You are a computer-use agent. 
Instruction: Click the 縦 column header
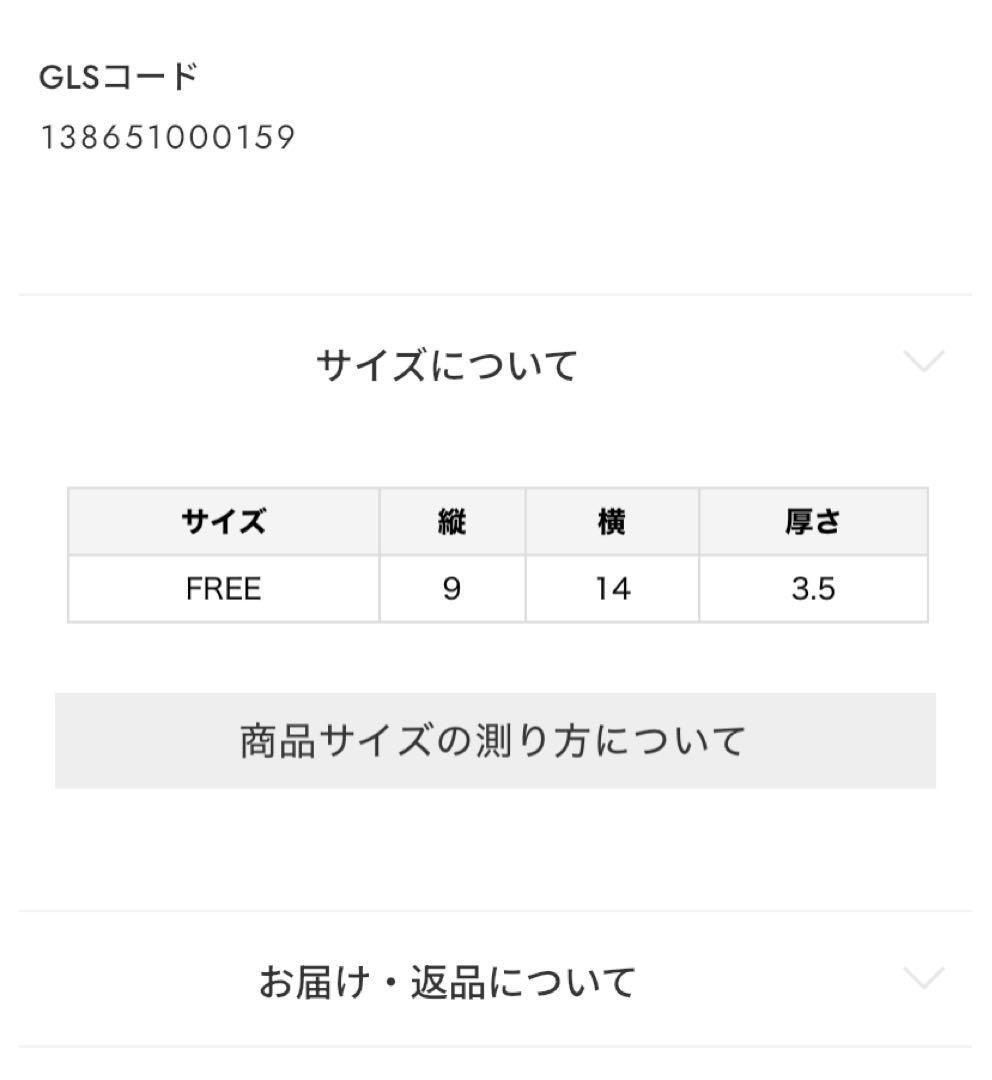coord(450,519)
